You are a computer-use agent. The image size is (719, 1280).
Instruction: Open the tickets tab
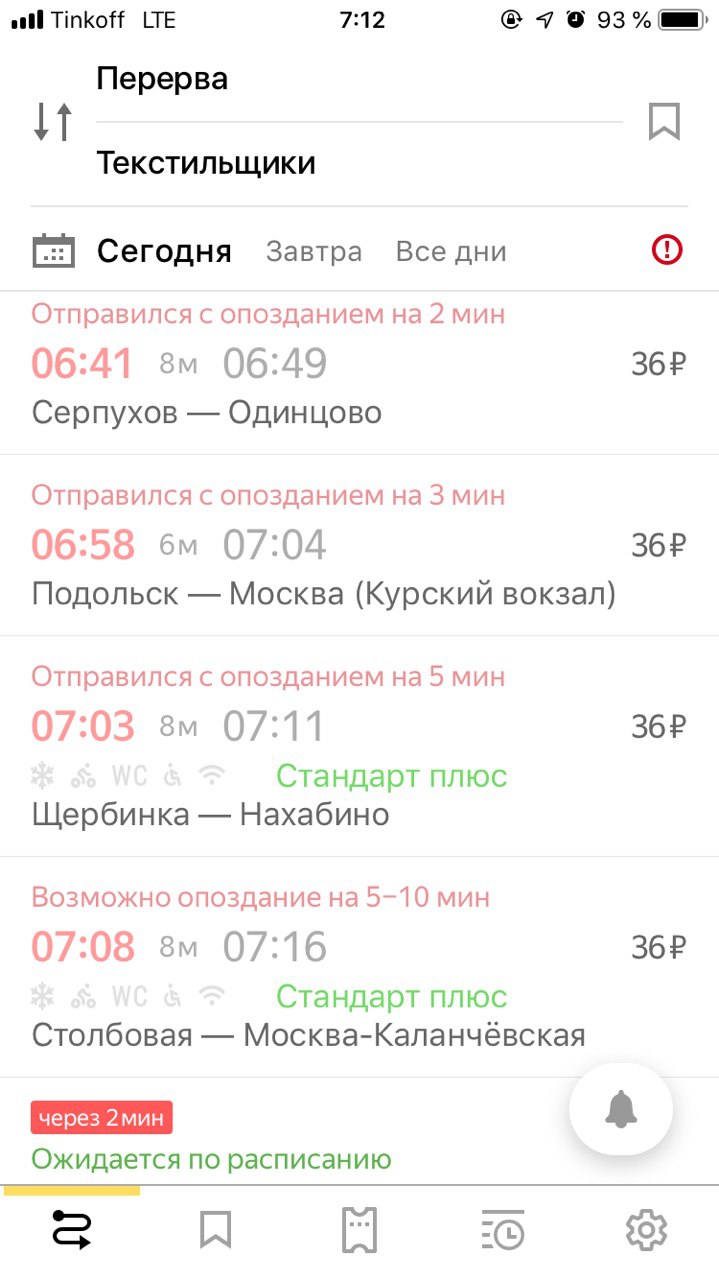click(x=360, y=1230)
